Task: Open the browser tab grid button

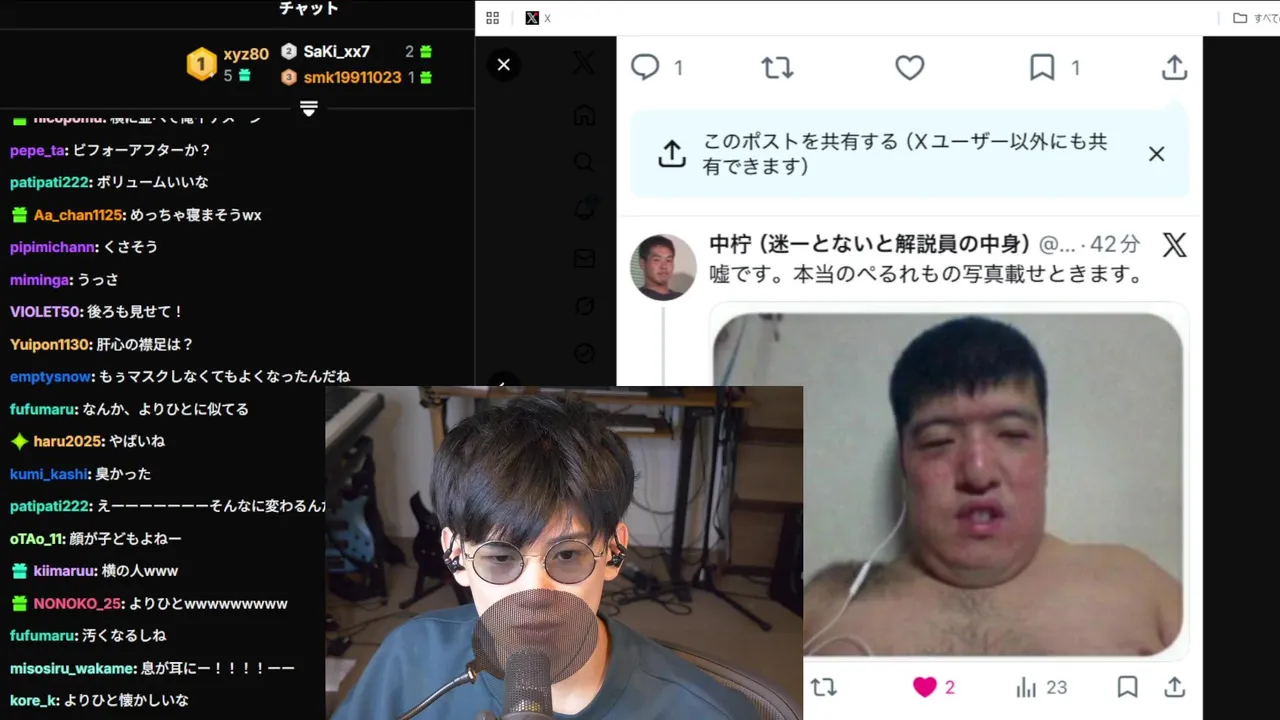Action: point(492,18)
